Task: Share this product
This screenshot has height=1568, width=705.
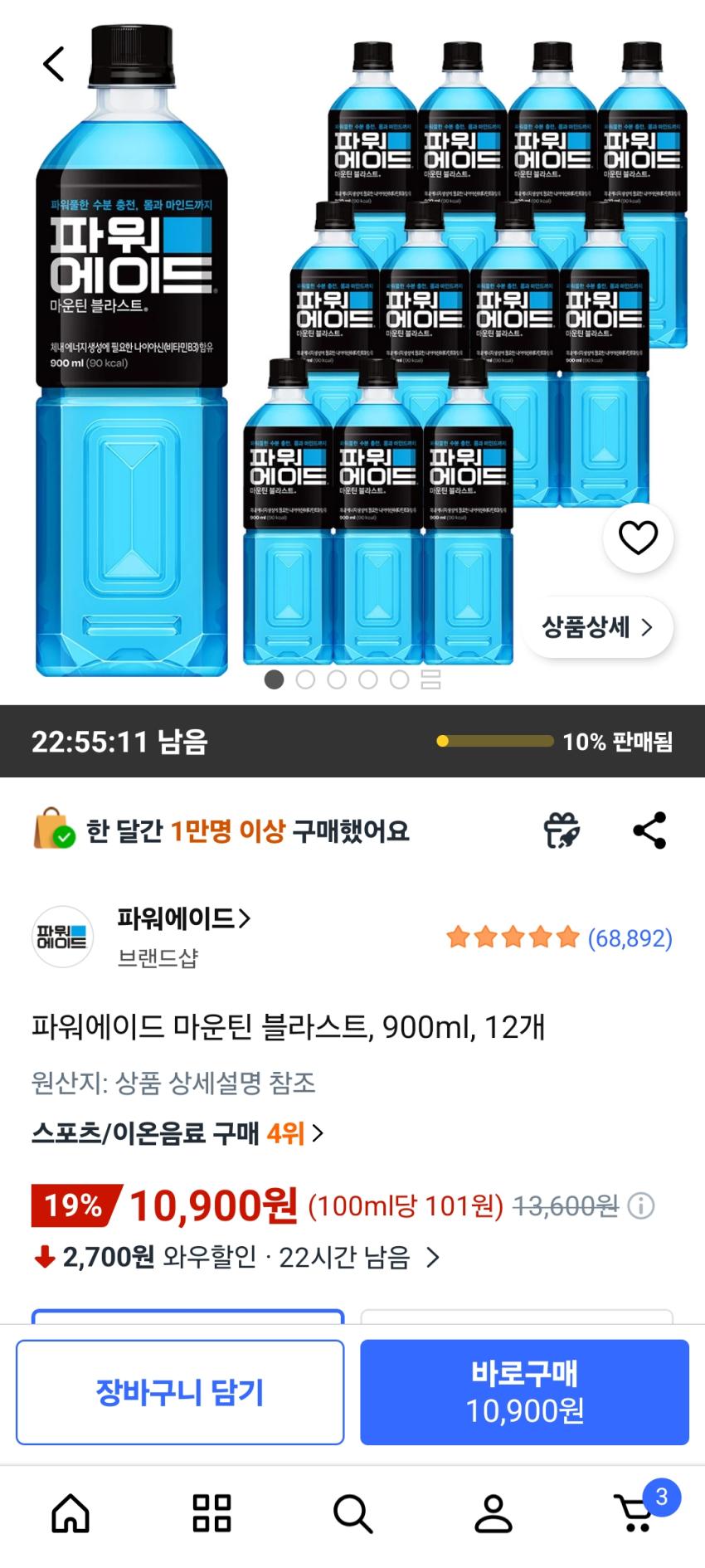Action: (x=649, y=830)
